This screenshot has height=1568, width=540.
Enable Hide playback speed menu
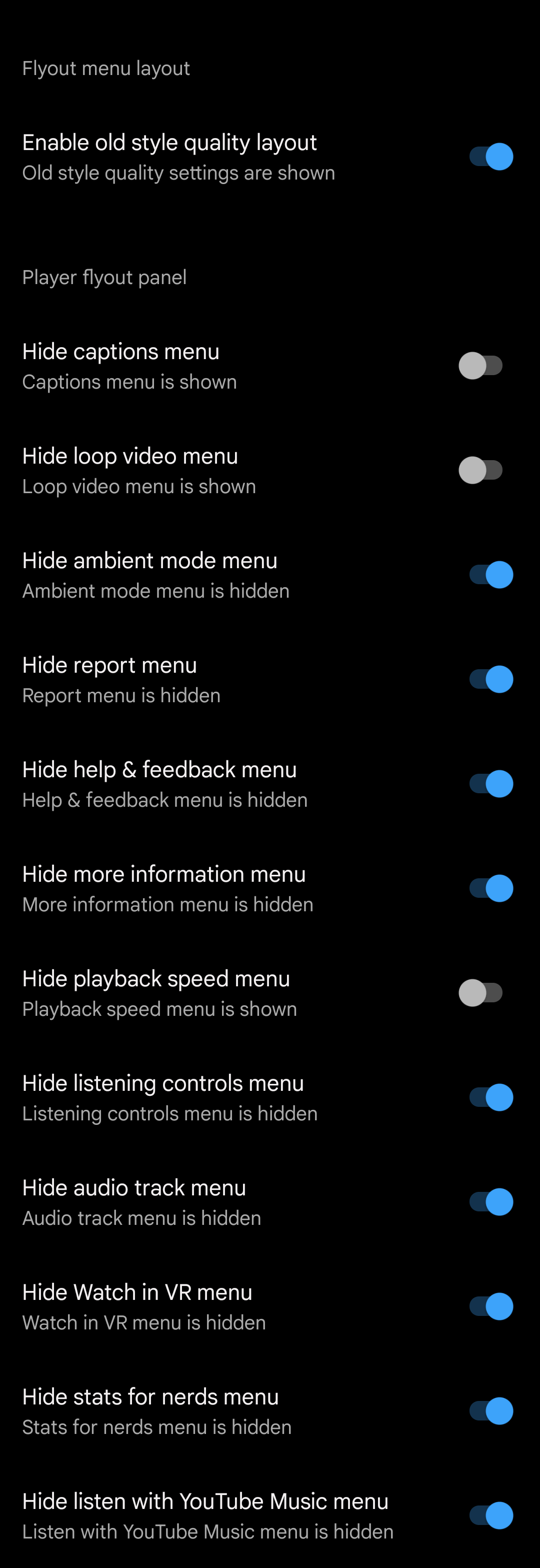481,992
